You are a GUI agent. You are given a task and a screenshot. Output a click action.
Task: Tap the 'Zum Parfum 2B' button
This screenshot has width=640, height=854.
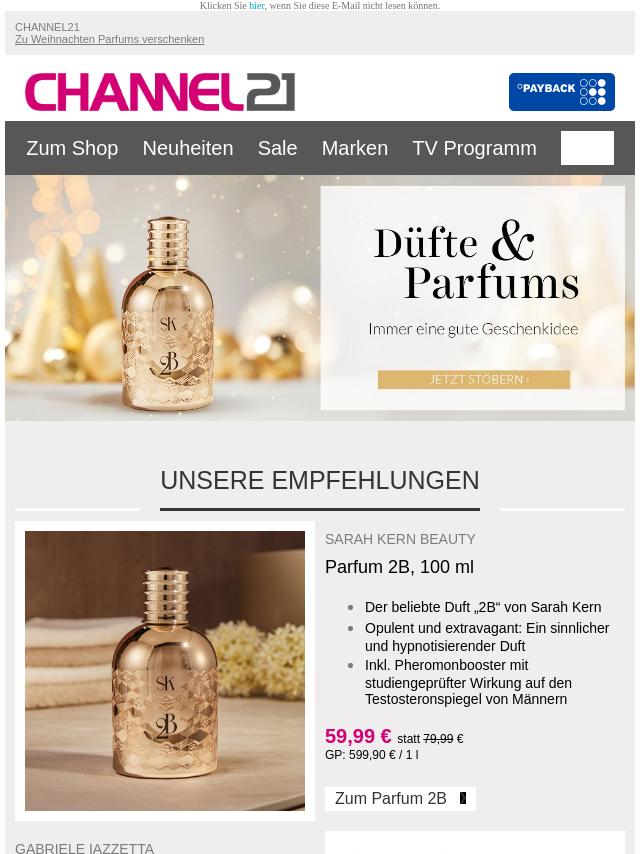click(400, 798)
